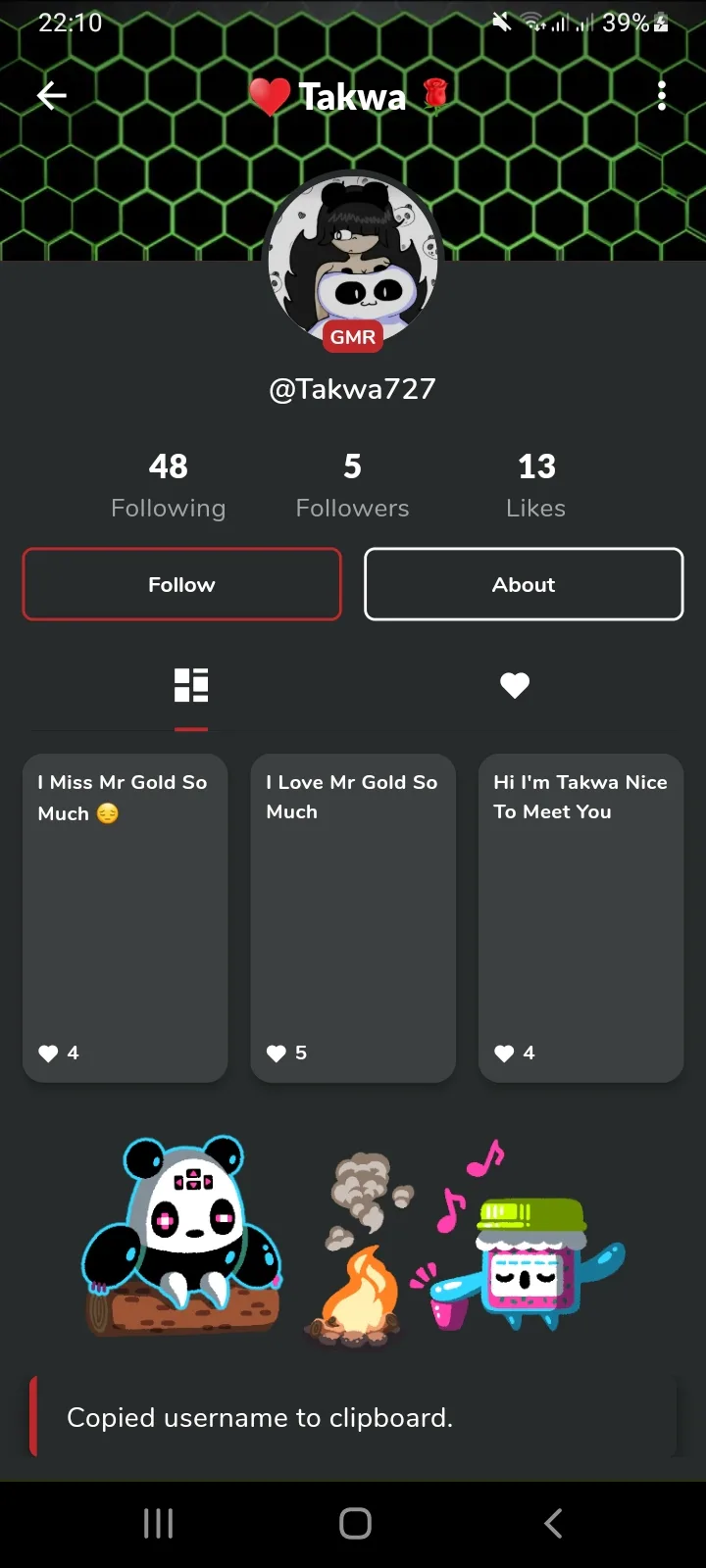Tap the system home button

click(355, 1523)
